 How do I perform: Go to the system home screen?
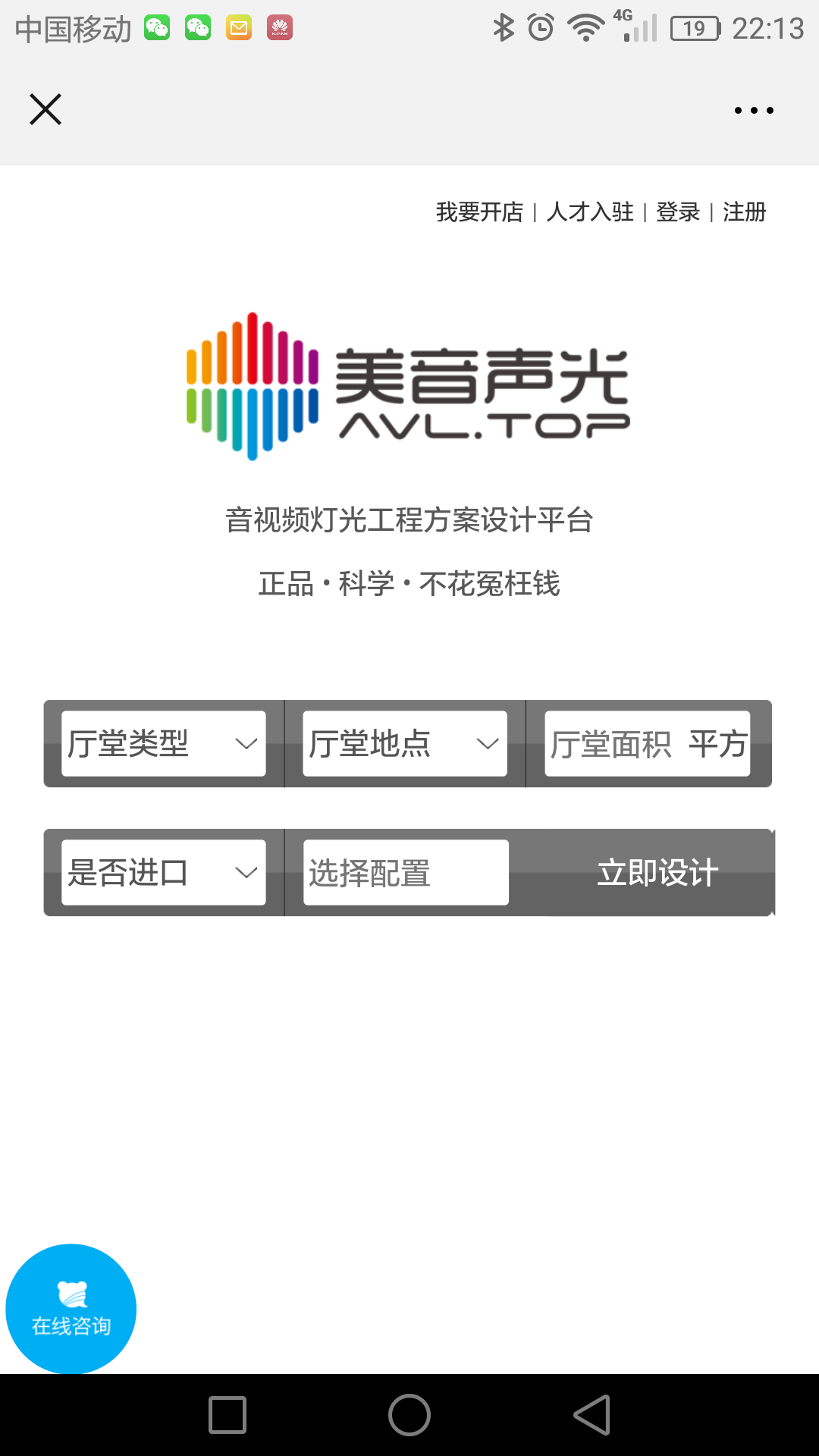(x=409, y=1415)
